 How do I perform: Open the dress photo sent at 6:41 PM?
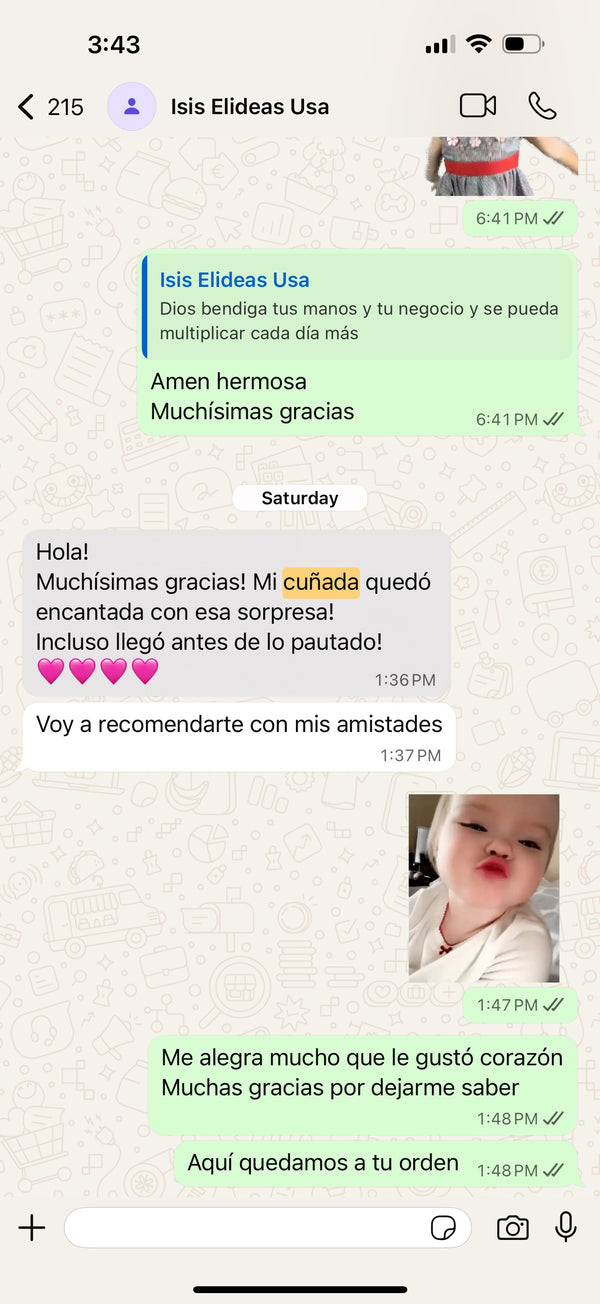(501, 166)
